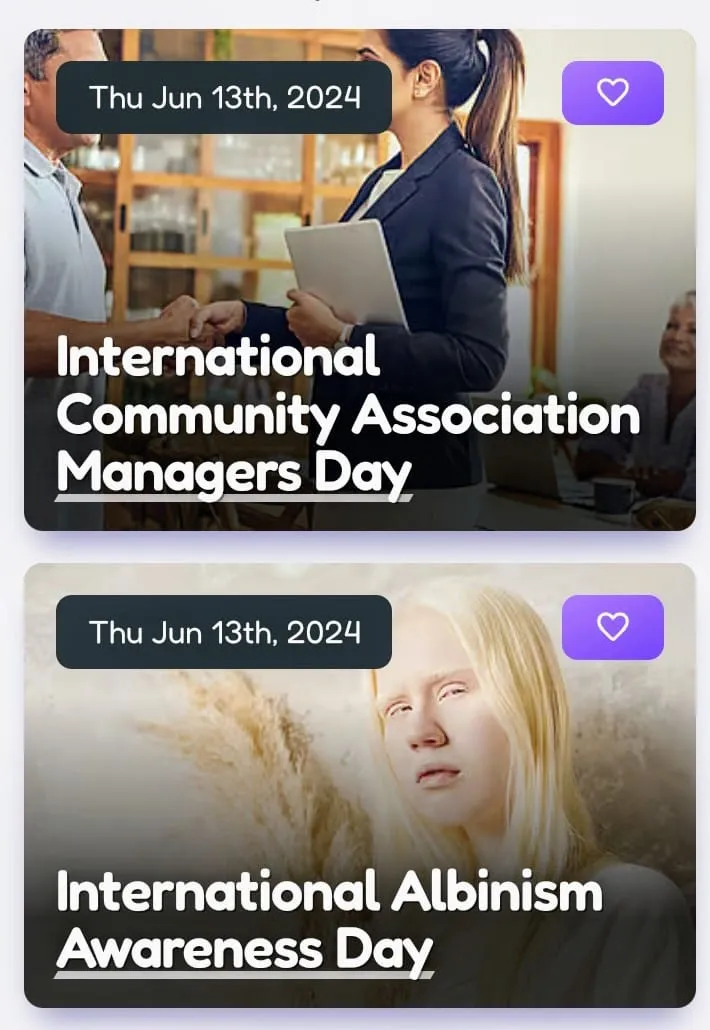Open International Albinism Awareness Day card
The height and width of the screenshot is (1030, 710).
(330, 920)
